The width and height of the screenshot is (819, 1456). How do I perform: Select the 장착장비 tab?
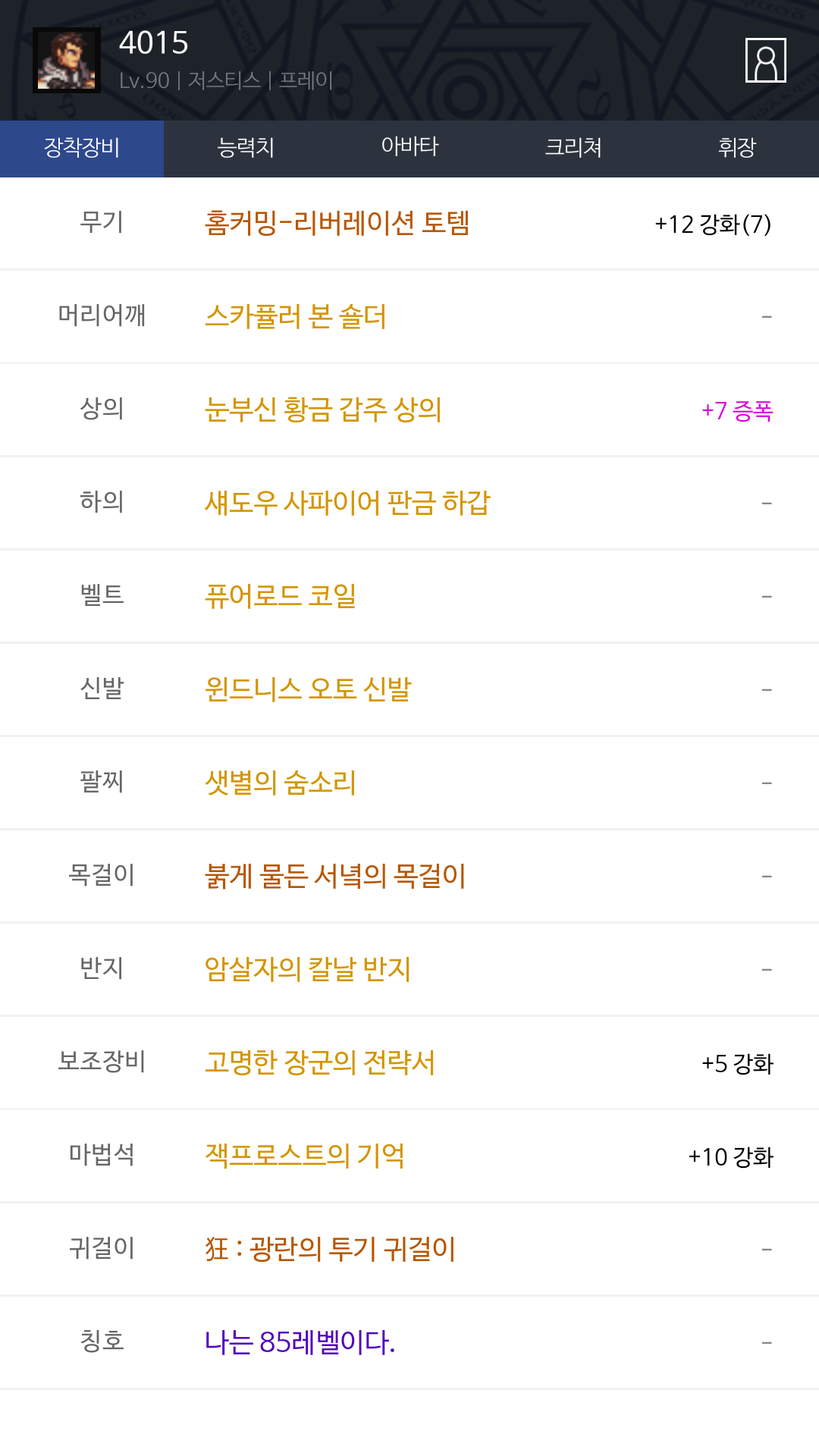[82, 149]
